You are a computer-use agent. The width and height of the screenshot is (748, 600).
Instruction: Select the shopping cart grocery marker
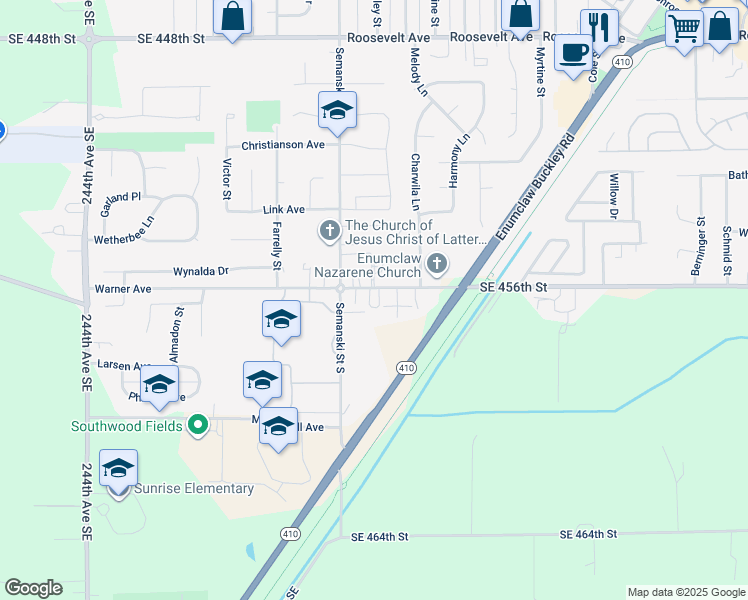tap(685, 29)
